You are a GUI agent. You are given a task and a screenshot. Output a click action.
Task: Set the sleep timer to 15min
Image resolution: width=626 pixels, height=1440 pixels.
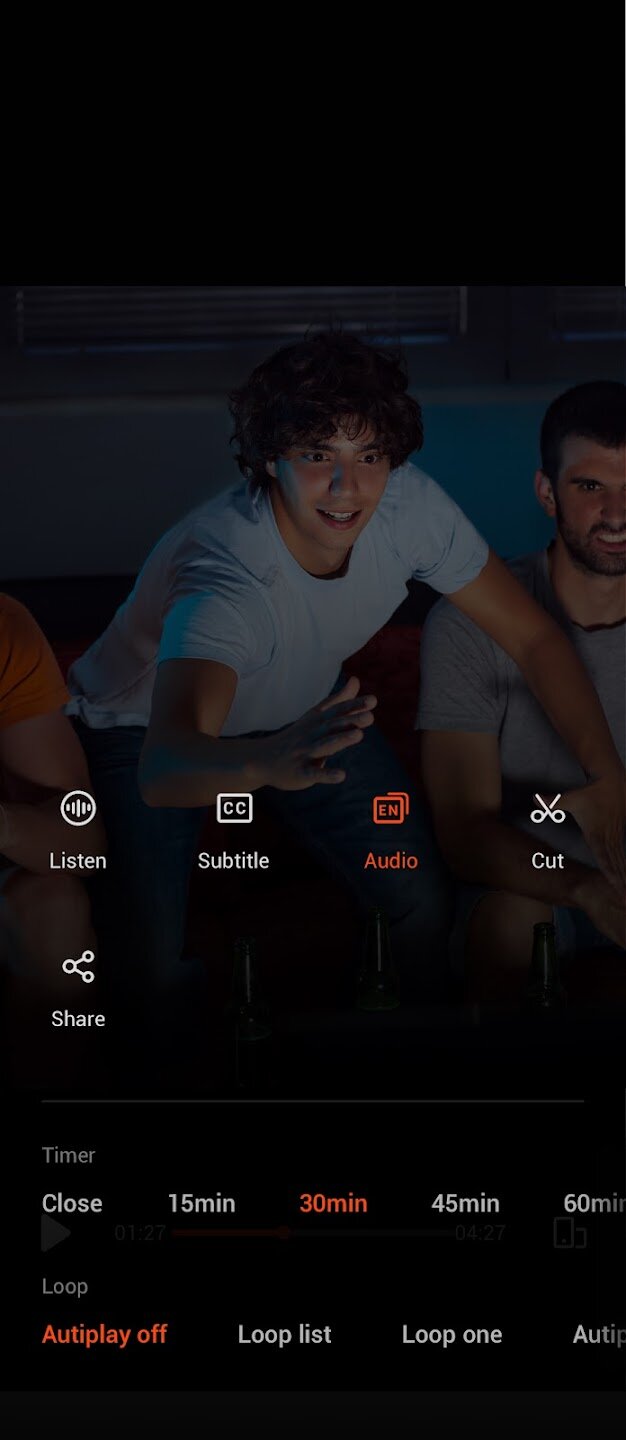[x=201, y=1203]
